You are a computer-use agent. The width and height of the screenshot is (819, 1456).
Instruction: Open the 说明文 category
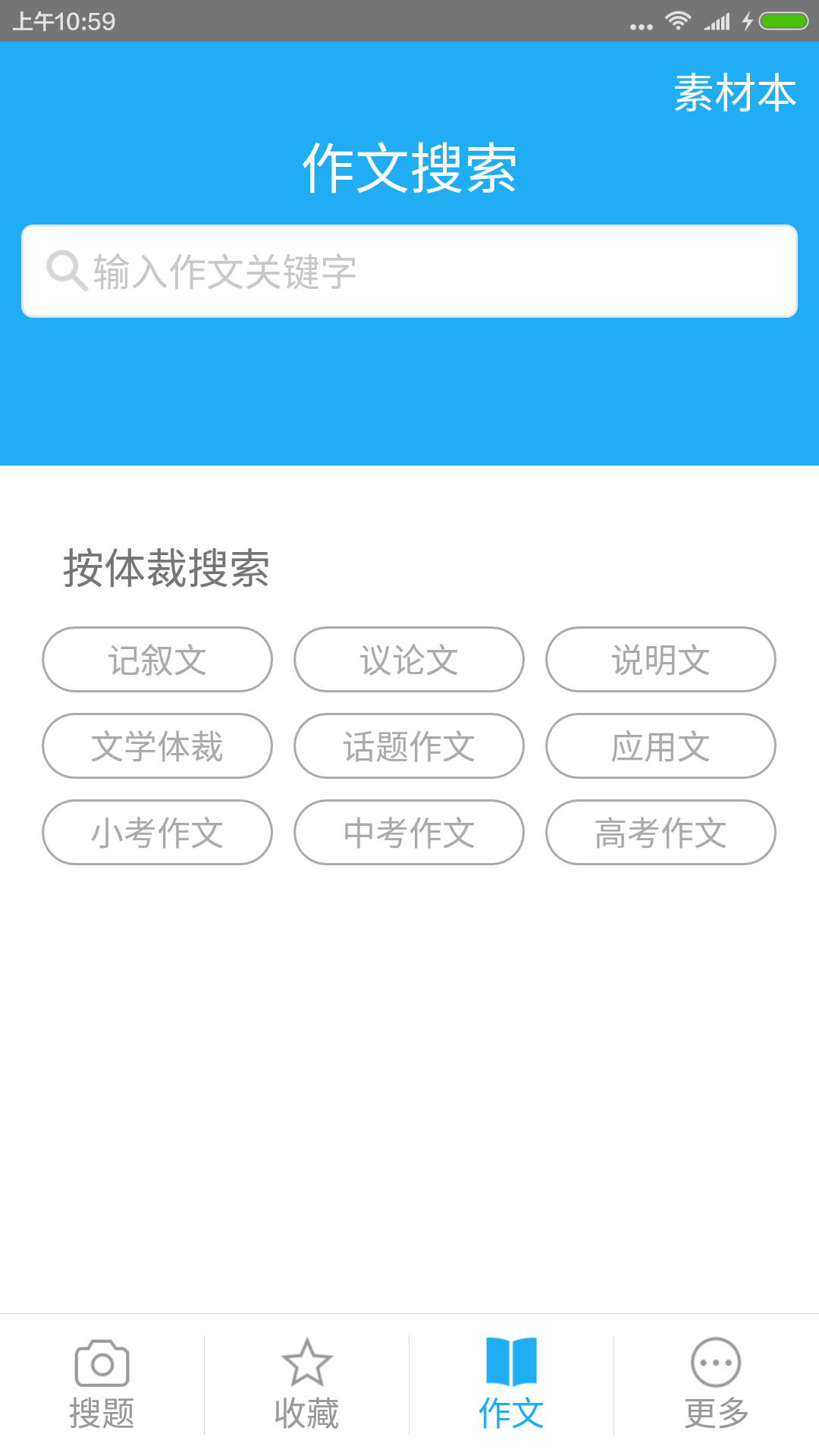pyautogui.click(x=661, y=659)
